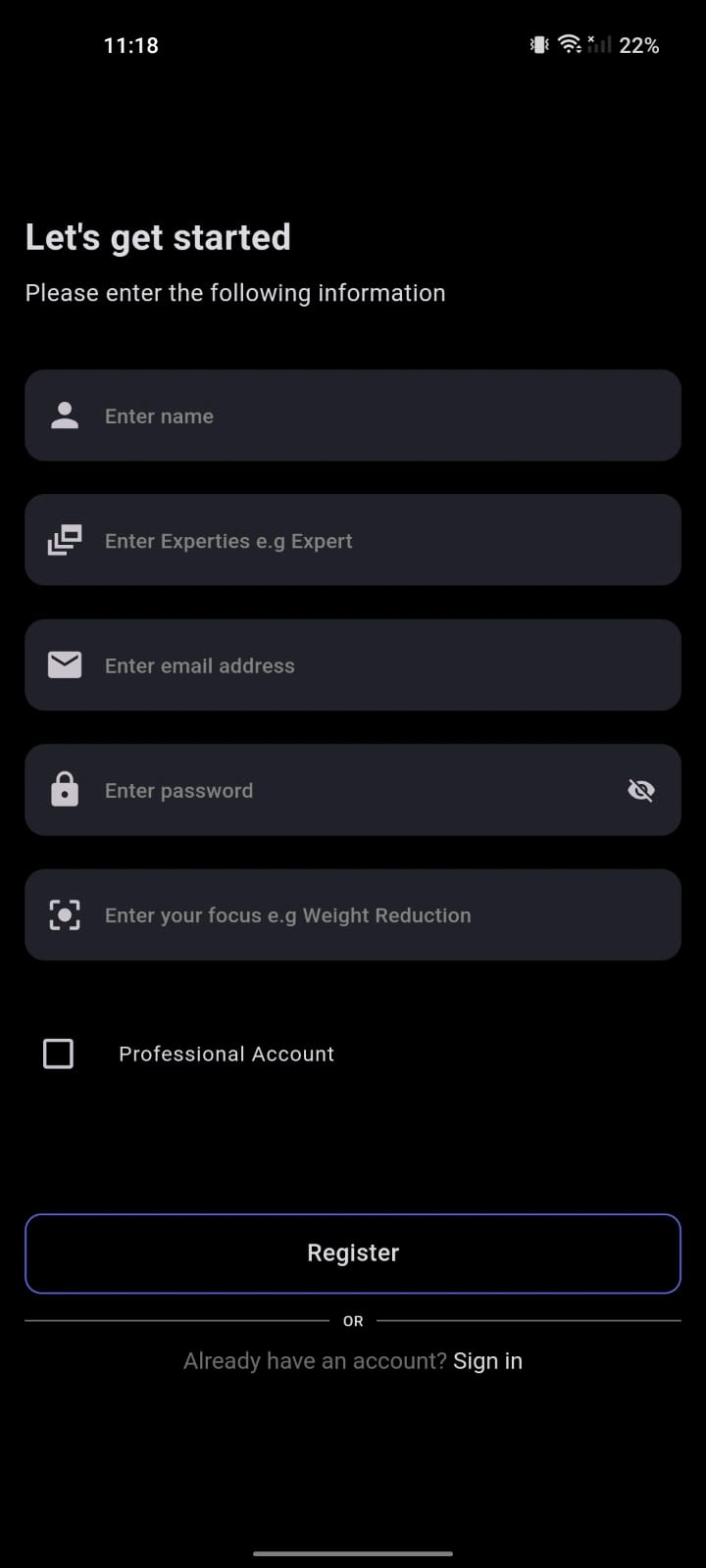The width and height of the screenshot is (706, 1568).
Task: Focus the Enter your focus field
Action: click(353, 915)
